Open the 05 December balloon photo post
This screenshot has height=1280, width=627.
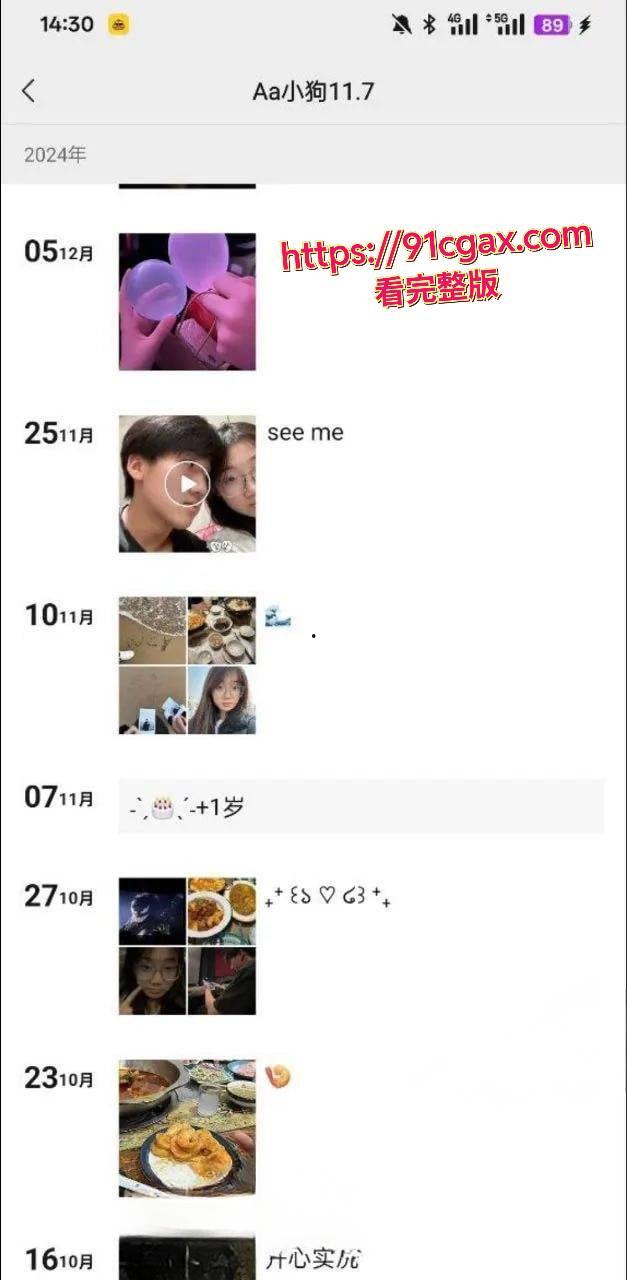(187, 301)
